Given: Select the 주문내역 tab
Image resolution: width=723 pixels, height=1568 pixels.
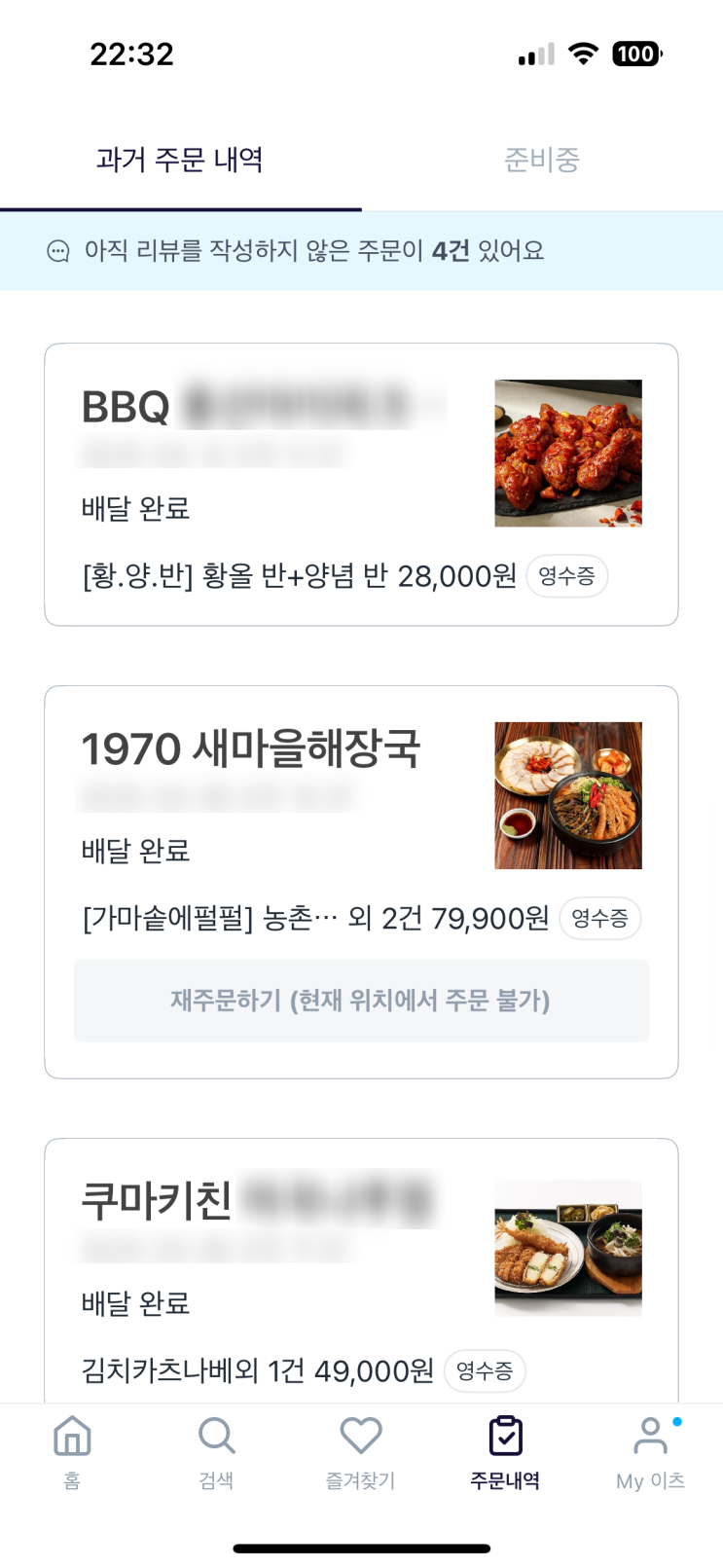Looking at the screenshot, I should pyautogui.click(x=505, y=1450).
